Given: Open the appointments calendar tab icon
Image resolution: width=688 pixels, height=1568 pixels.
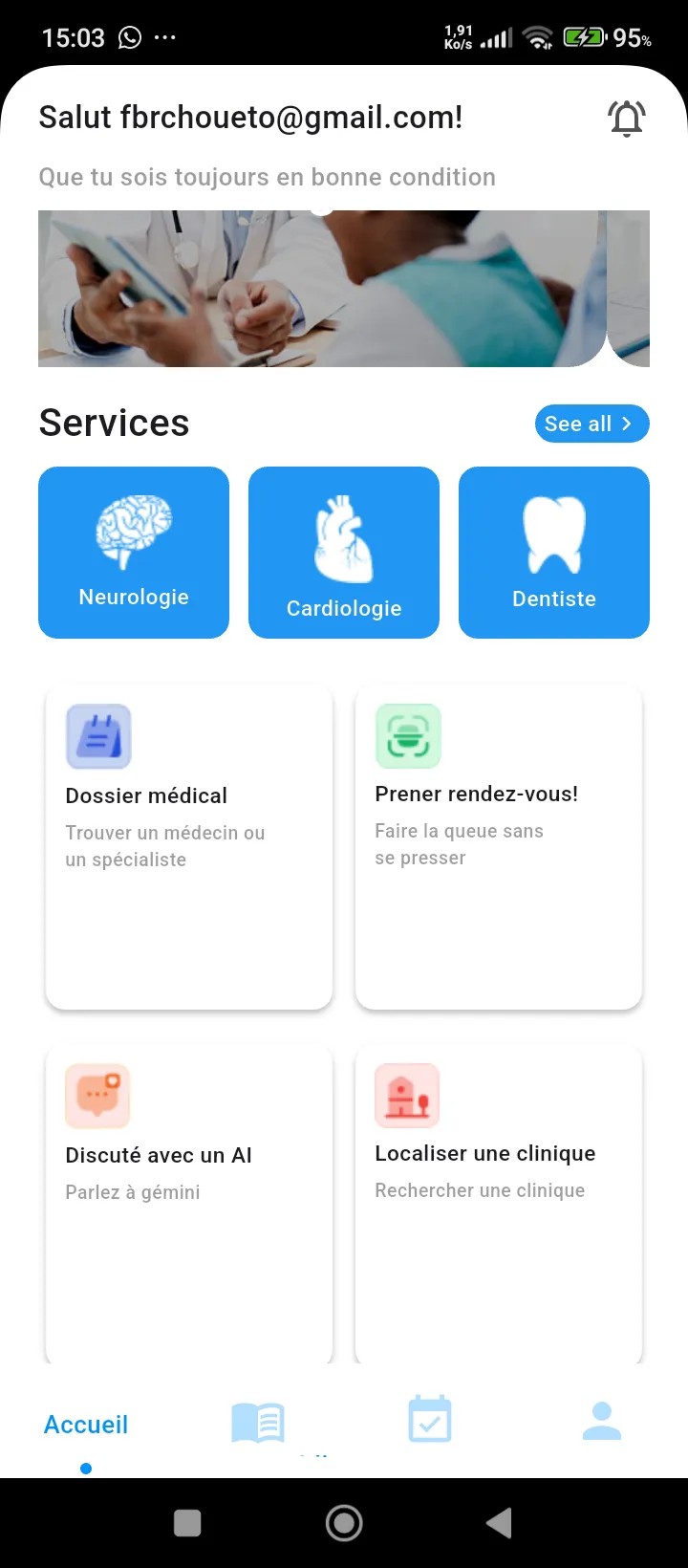Looking at the screenshot, I should point(429,1420).
